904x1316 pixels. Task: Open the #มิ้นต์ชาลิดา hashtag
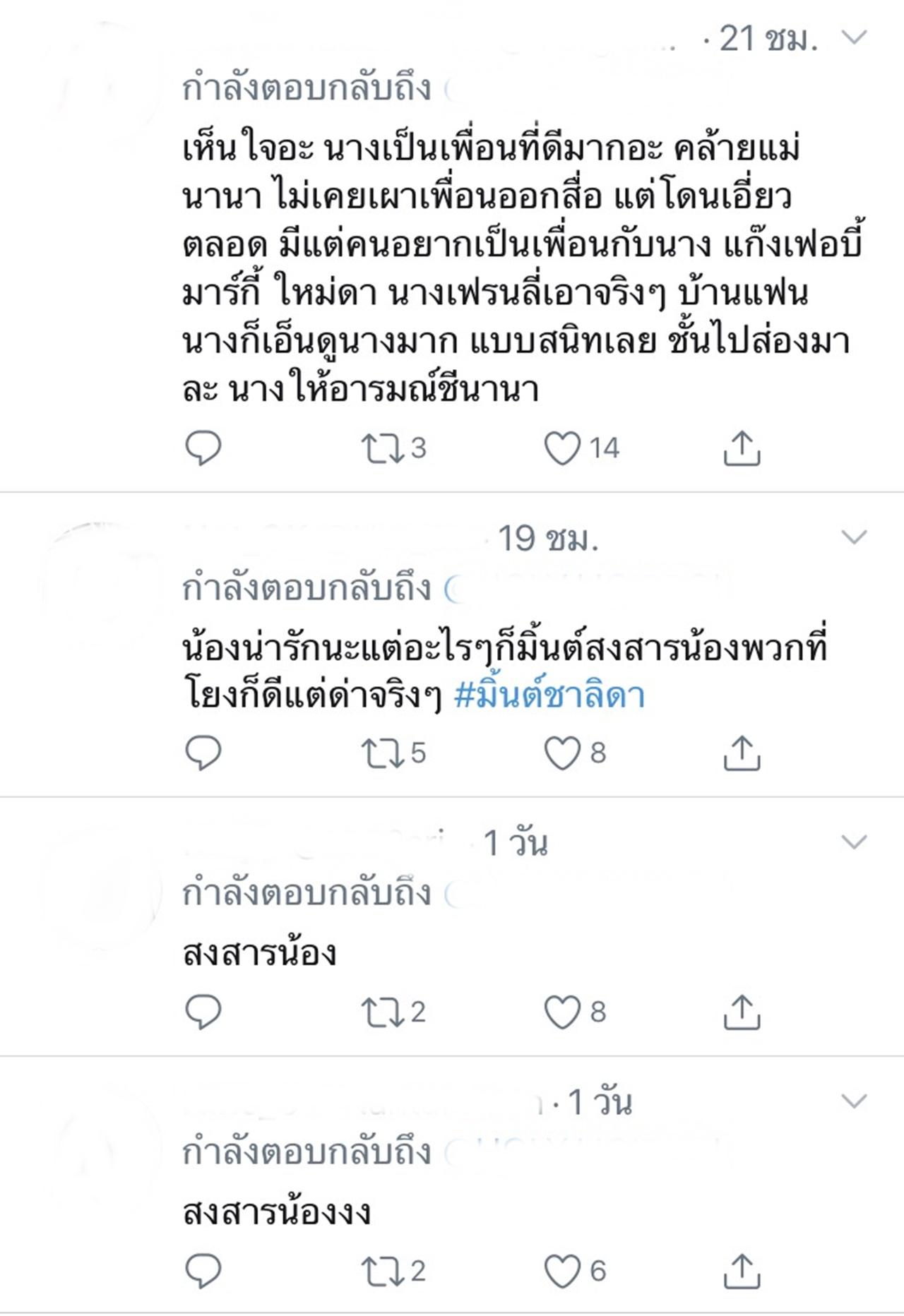point(549,695)
